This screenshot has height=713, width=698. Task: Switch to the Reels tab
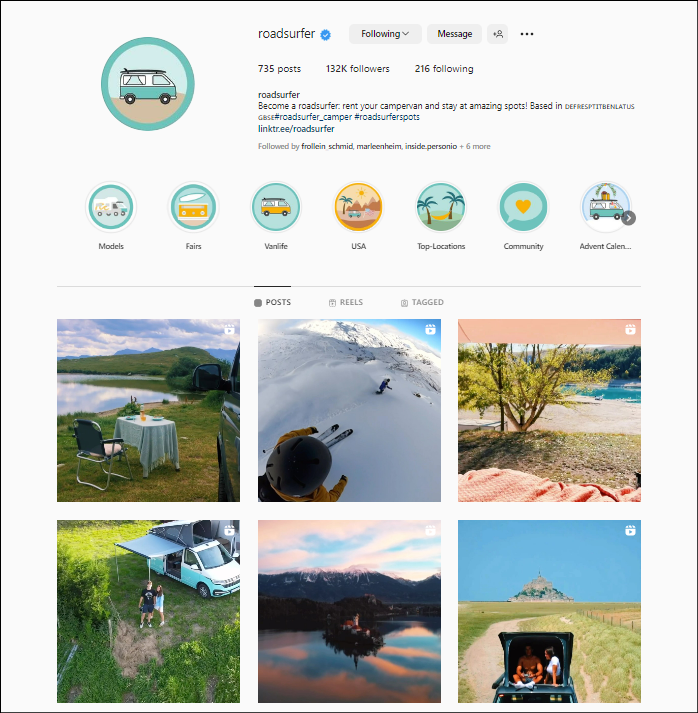pyautogui.click(x=345, y=302)
